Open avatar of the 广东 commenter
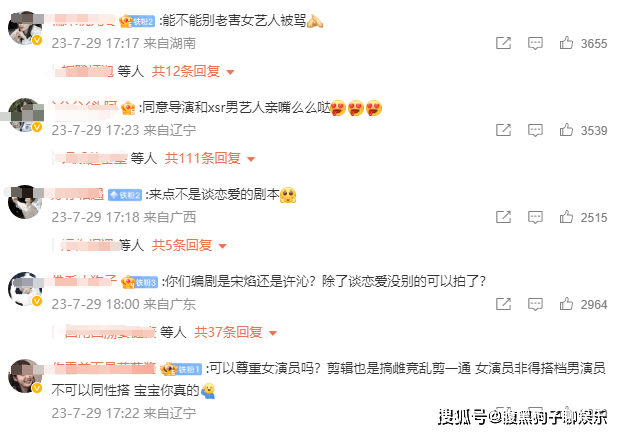This screenshot has width=622, height=434. tap(24, 291)
